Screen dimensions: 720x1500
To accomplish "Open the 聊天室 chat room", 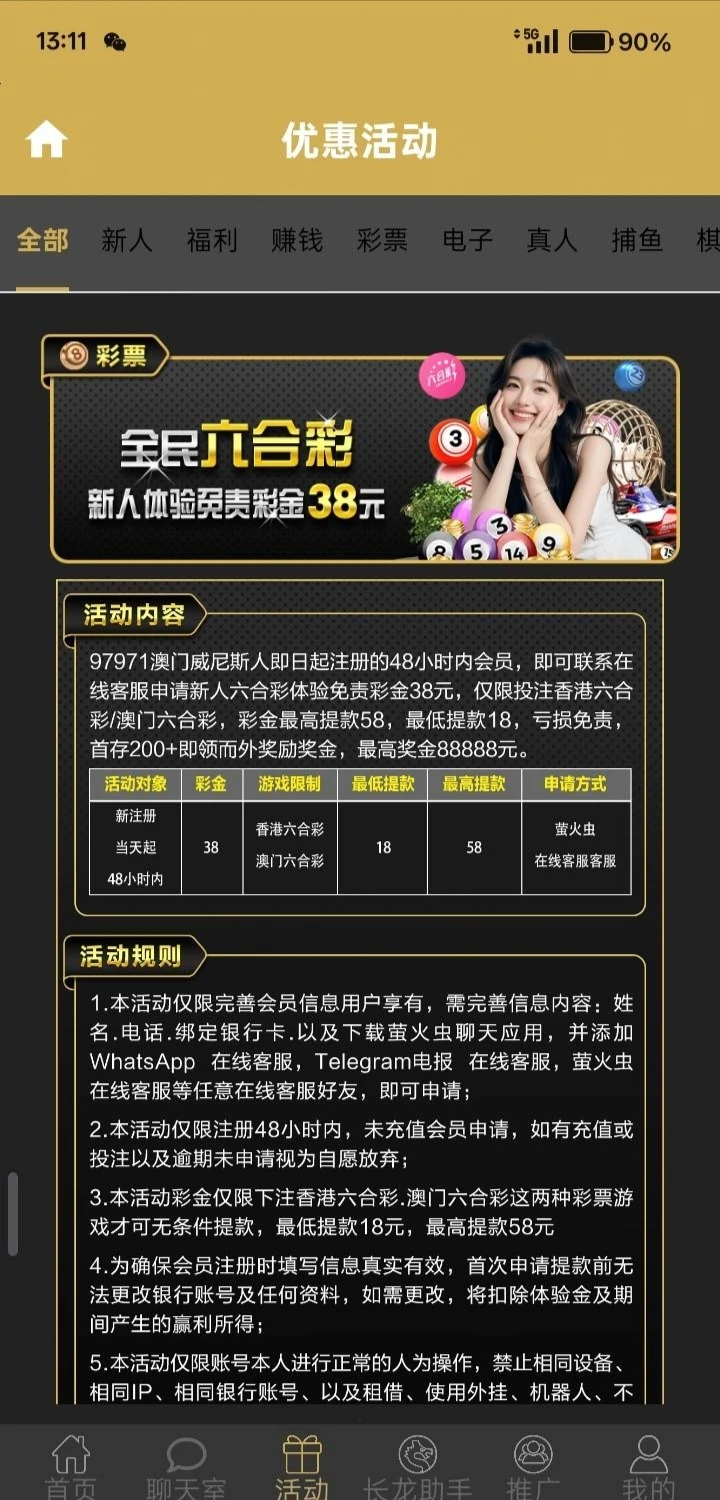I will click(x=186, y=1465).
